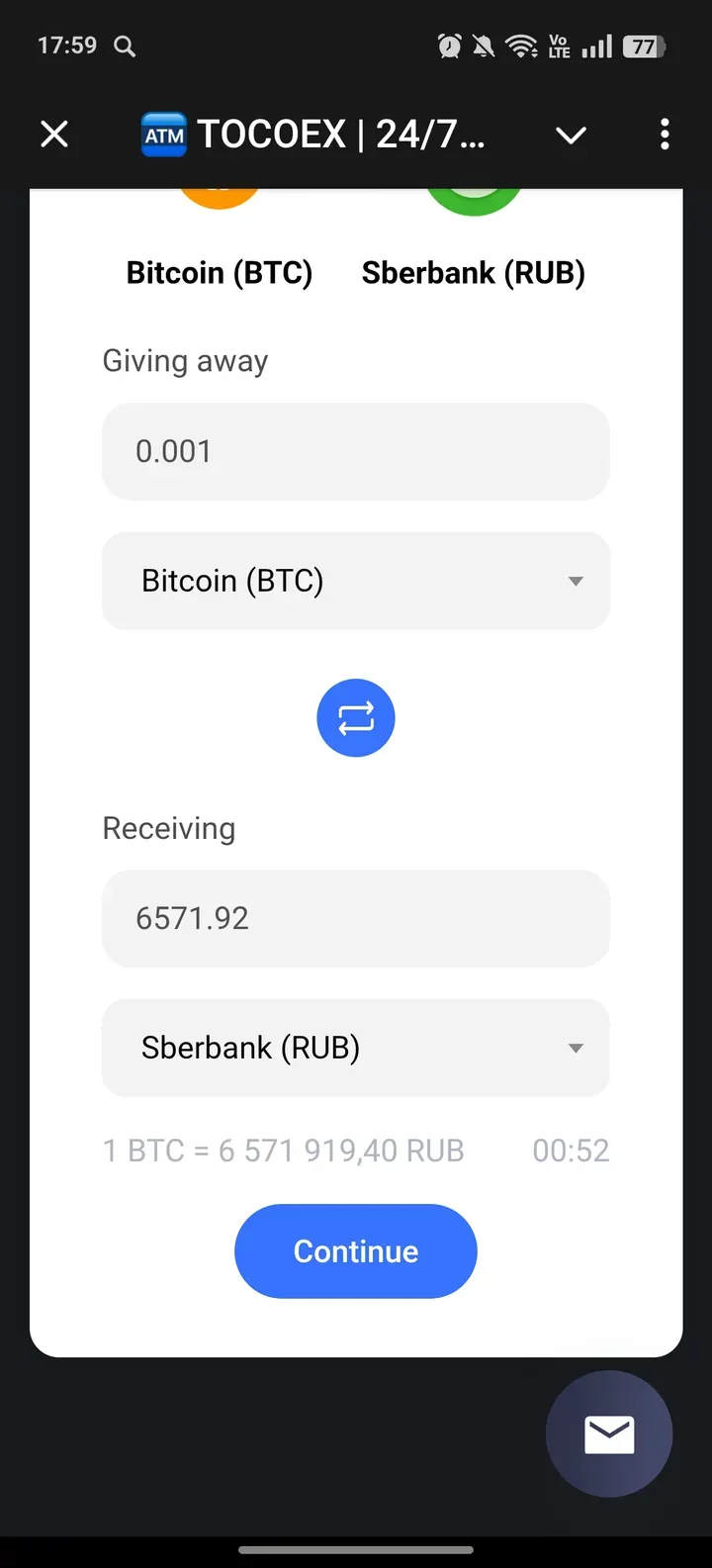Open the three-dot overflow menu
Viewport: 712px width, 1568px height.
pyautogui.click(x=665, y=134)
